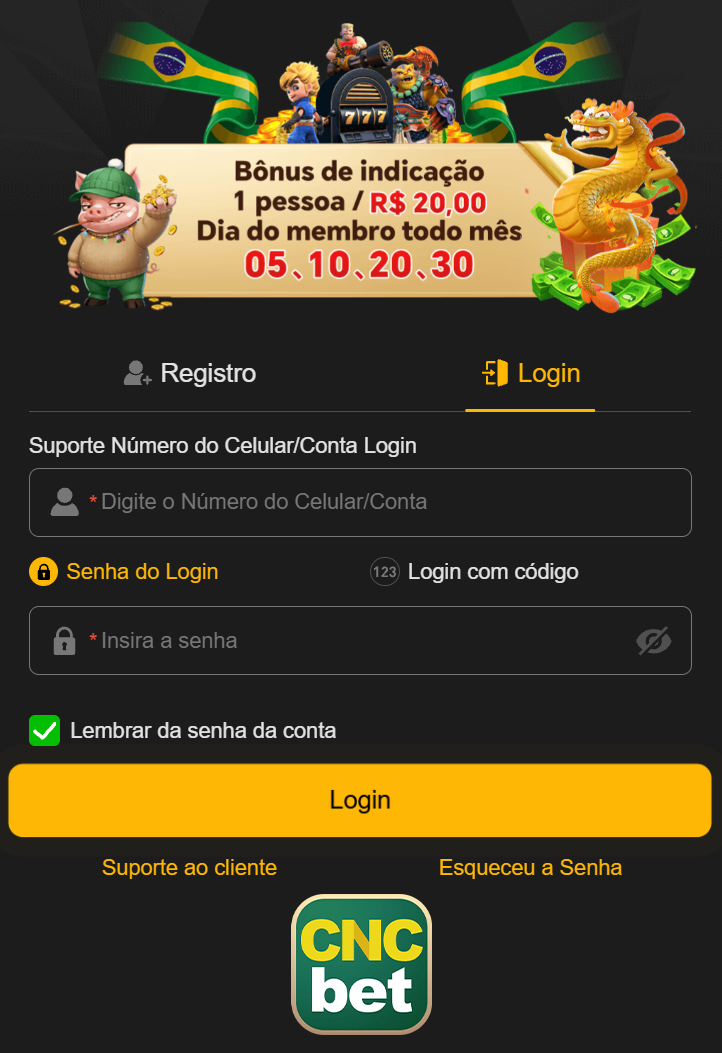This screenshot has height=1053, width=722.
Task: Switch to the Registro tab
Action: click(x=190, y=373)
